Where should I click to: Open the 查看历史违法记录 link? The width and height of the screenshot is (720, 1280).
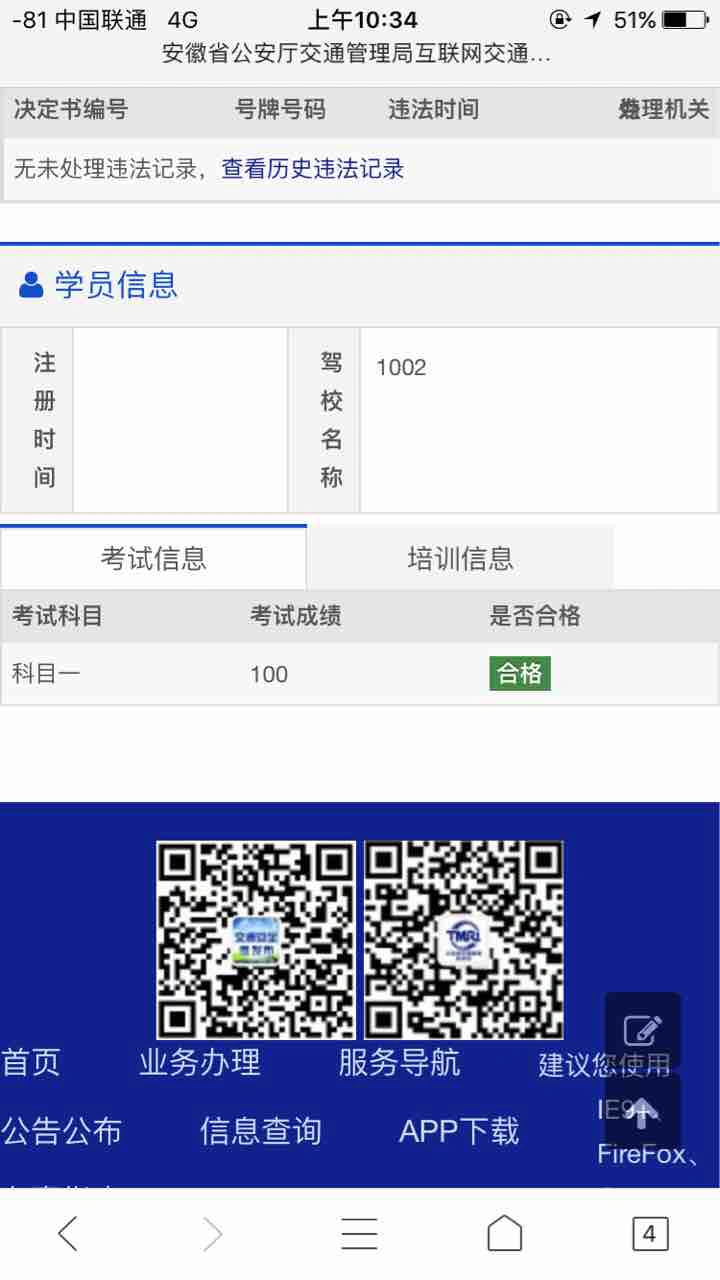pos(312,169)
